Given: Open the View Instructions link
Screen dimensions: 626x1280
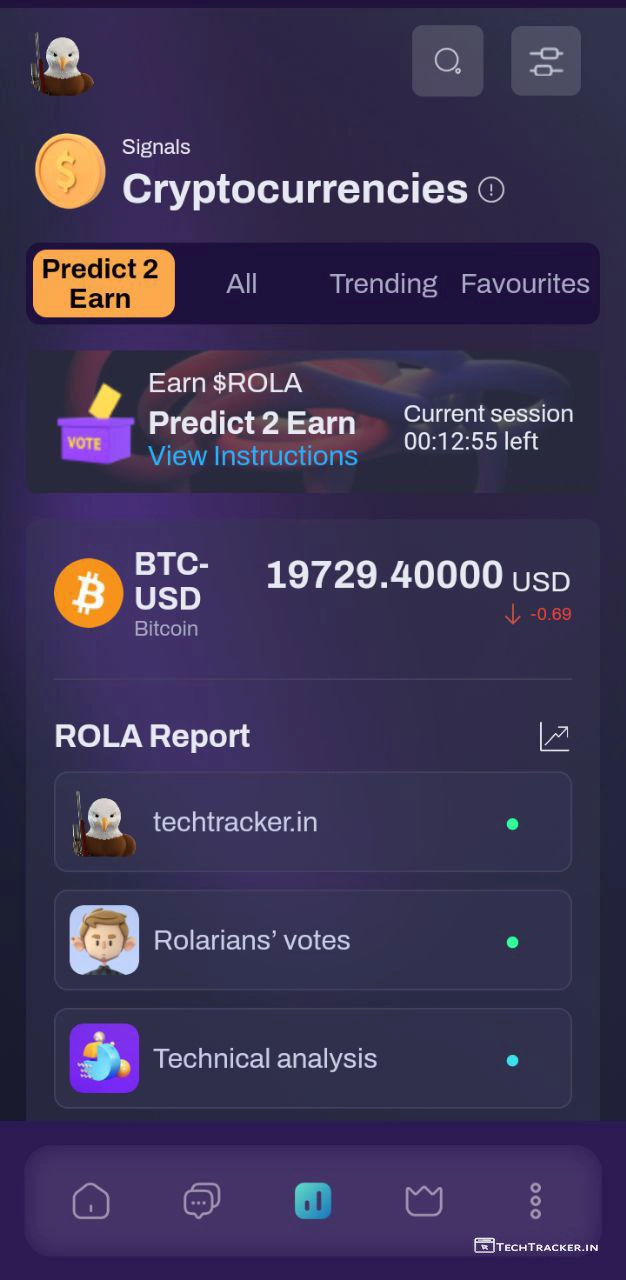Looking at the screenshot, I should point(253,456).
